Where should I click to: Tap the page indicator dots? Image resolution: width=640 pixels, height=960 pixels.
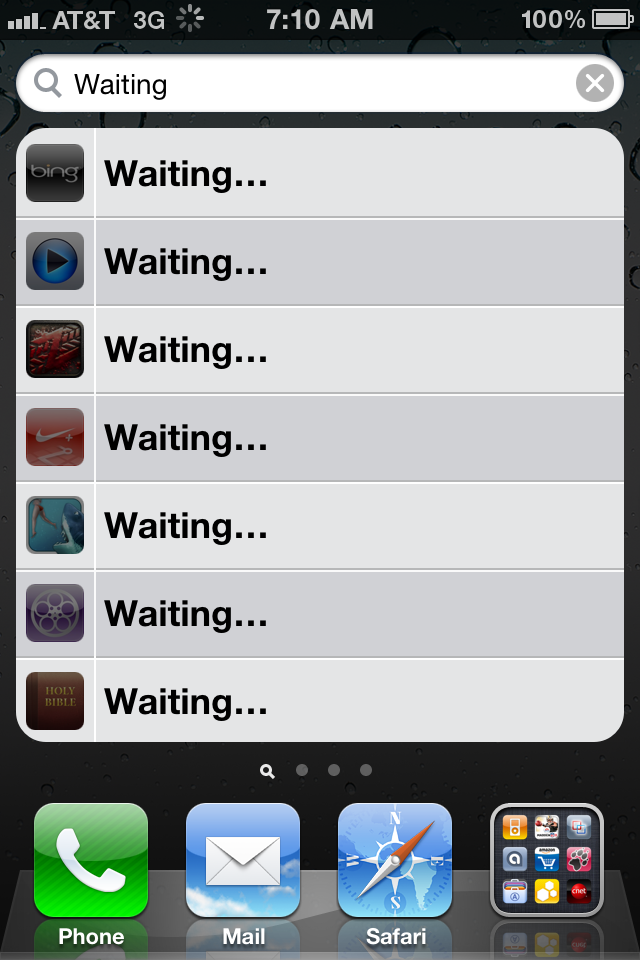[x=318, y=770]
